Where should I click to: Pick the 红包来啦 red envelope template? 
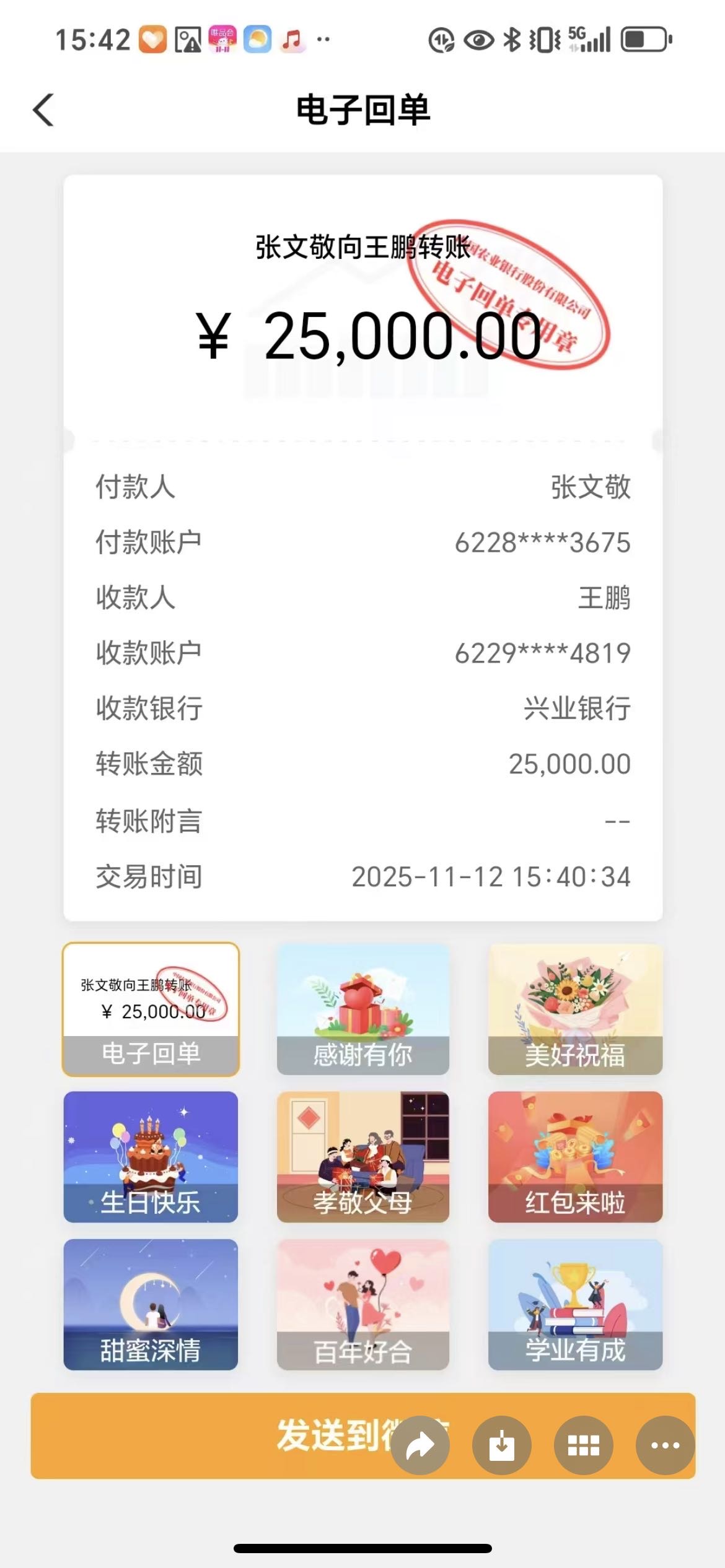(x=575, y=1157)
